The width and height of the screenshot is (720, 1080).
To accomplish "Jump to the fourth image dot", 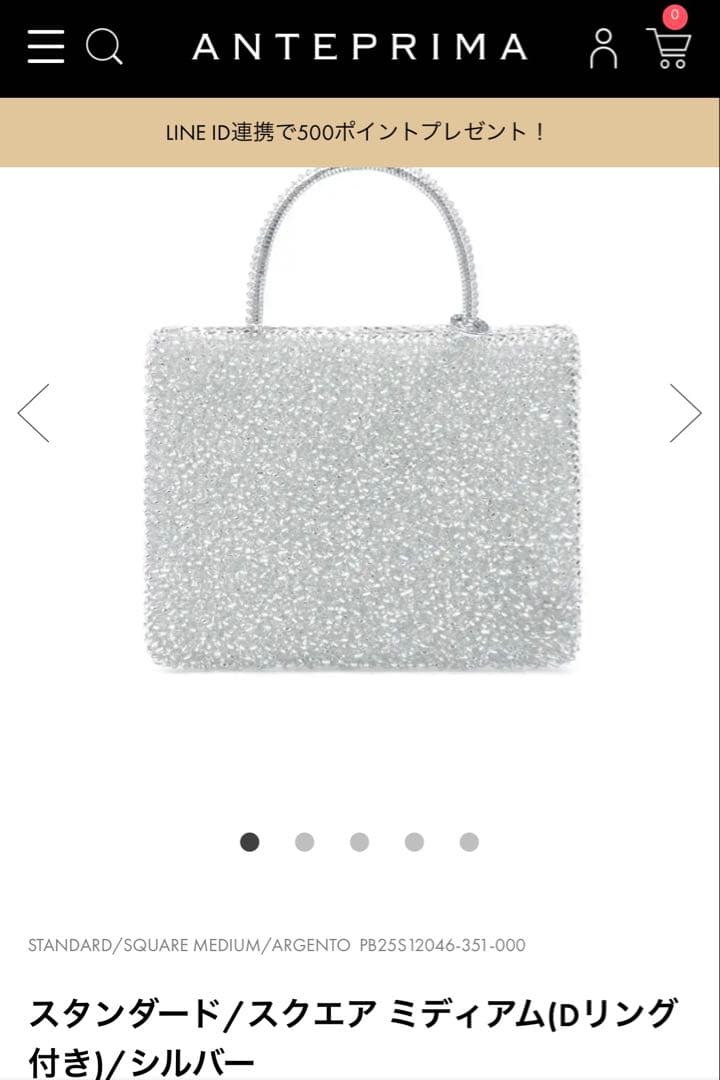I will [x=414, y=842].
